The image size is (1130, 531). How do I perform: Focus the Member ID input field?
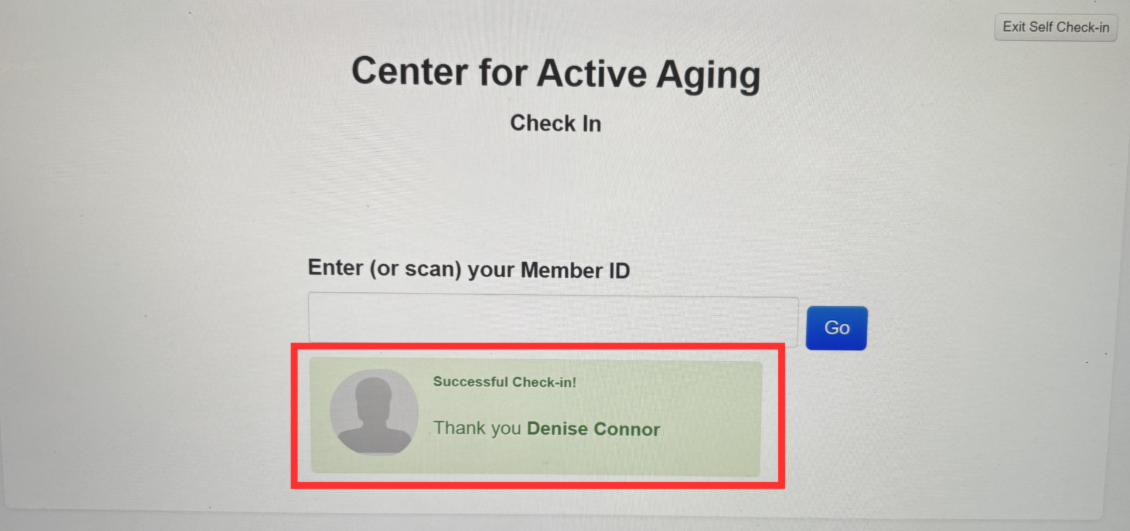pos(553,321)
